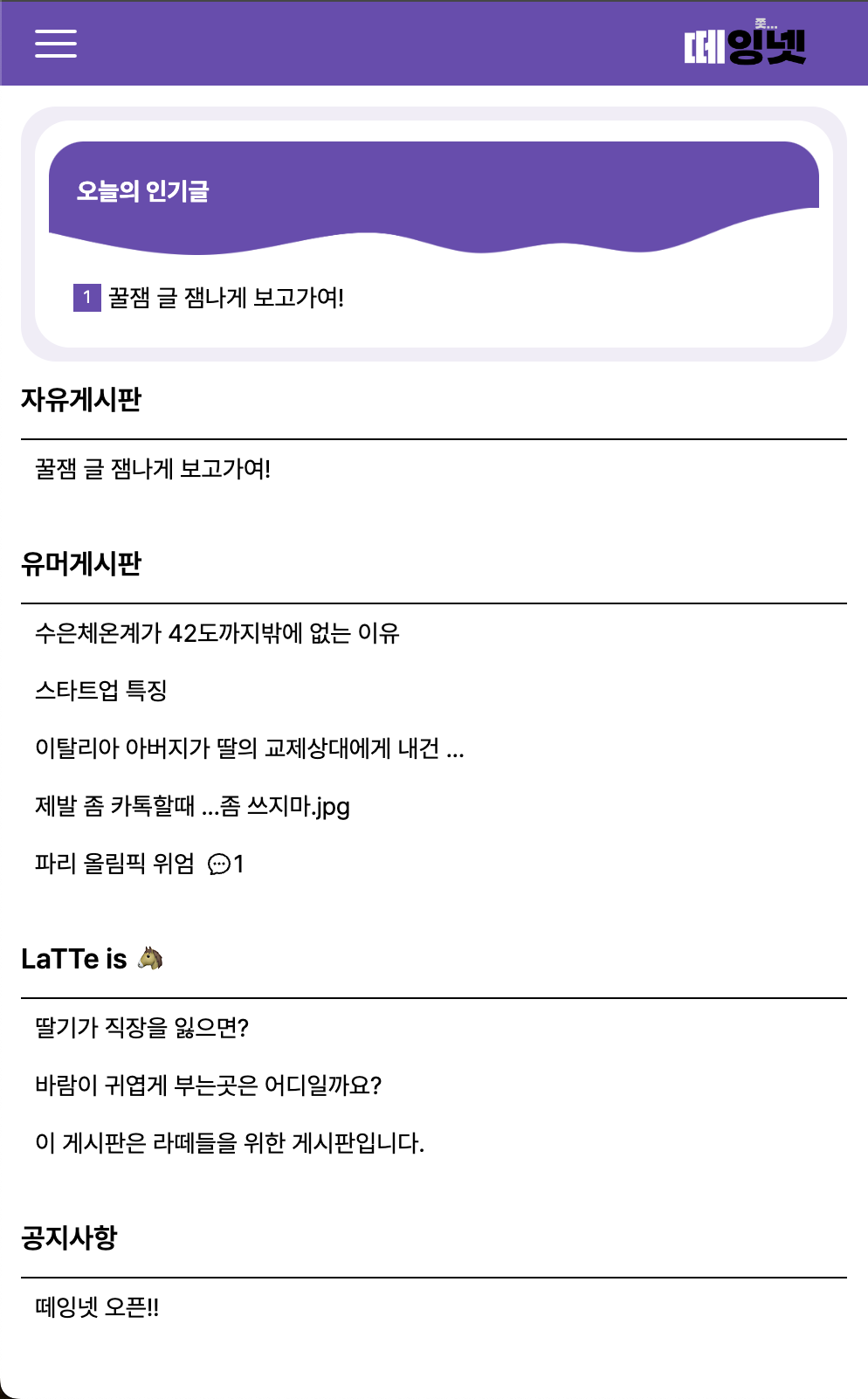The image size is (868, 1399).
Task: Open 바람이 귀엽게 부는곳은 어디일까요?
Action: click(209, 1085)
